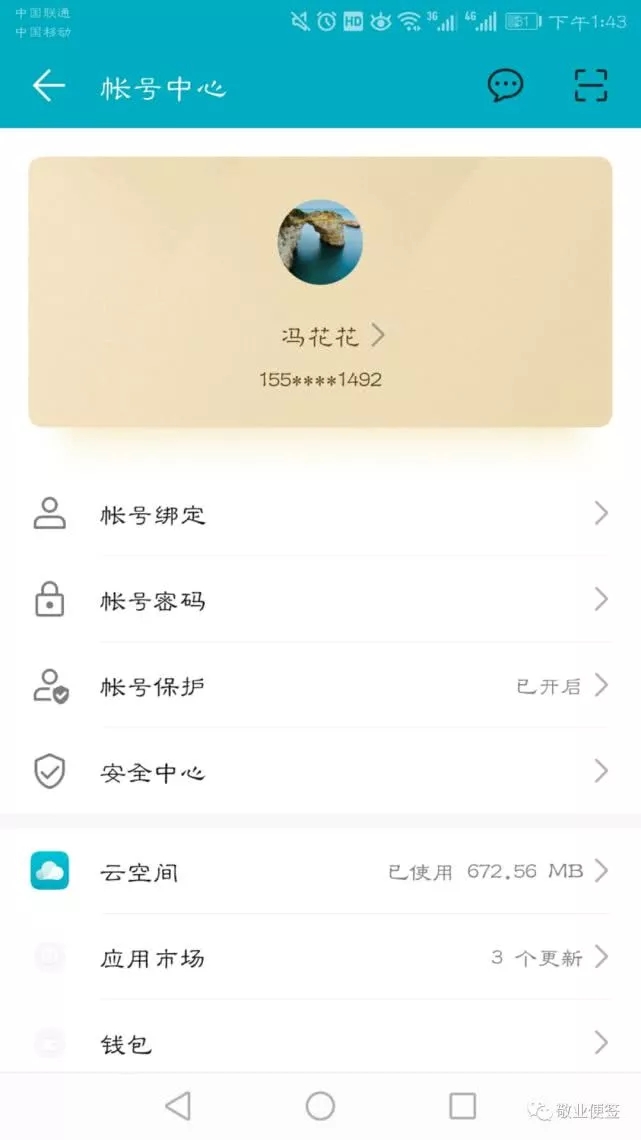
Task: Open 云空间 storage details
Action: point(320,872)
